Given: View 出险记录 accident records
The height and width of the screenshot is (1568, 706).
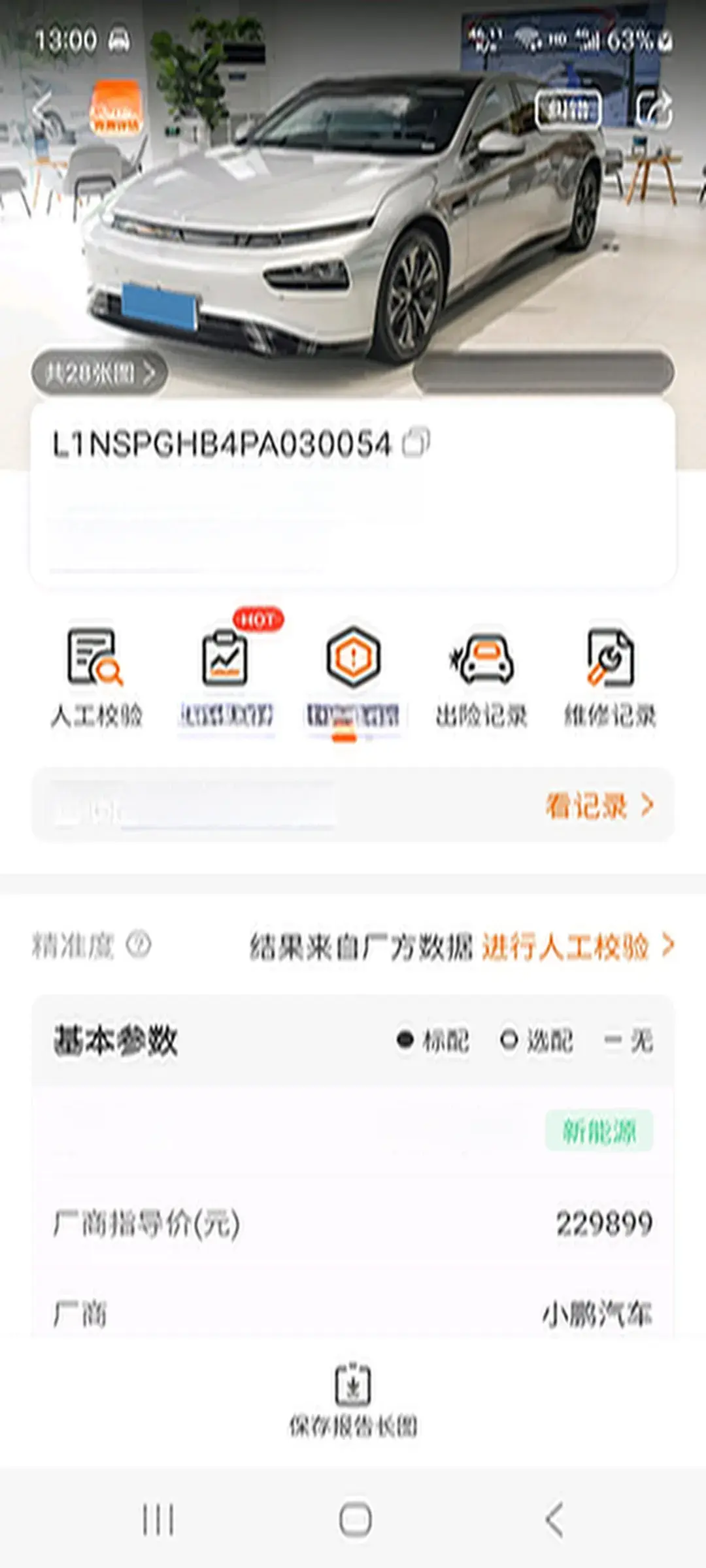Looking at the screenshot, I should point(482,678).
